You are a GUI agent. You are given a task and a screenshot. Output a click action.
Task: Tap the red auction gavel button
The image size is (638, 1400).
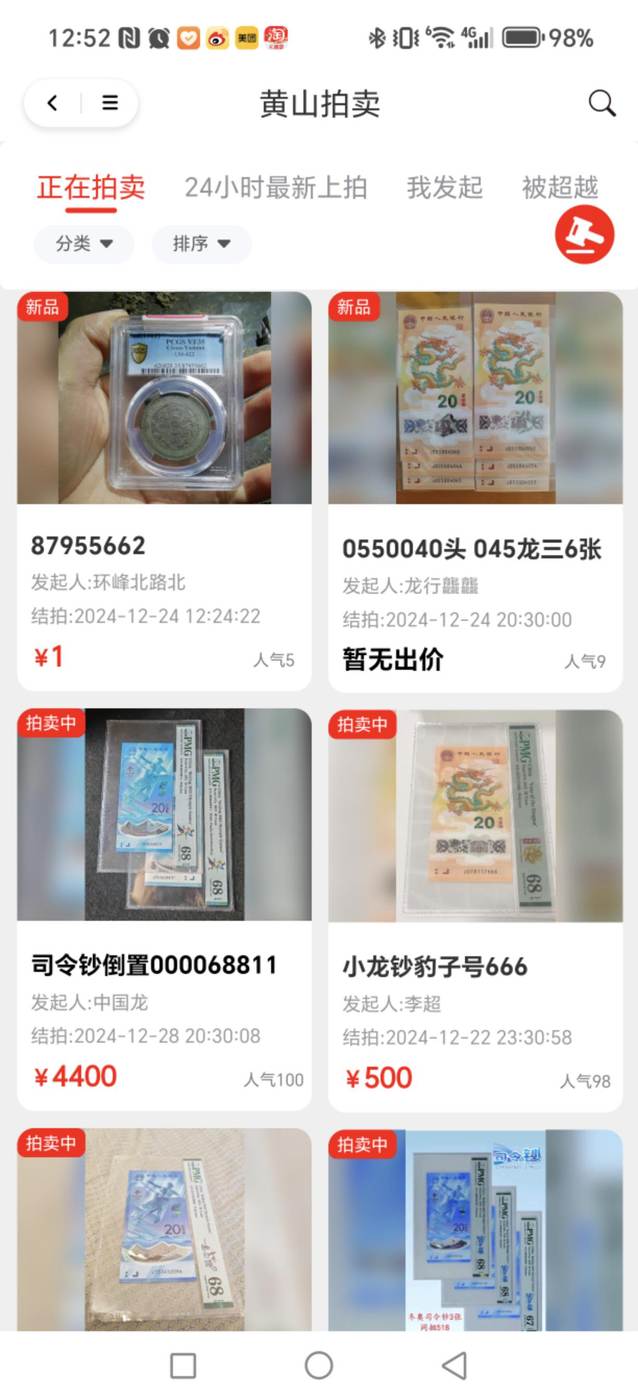[x=584, y=235]
